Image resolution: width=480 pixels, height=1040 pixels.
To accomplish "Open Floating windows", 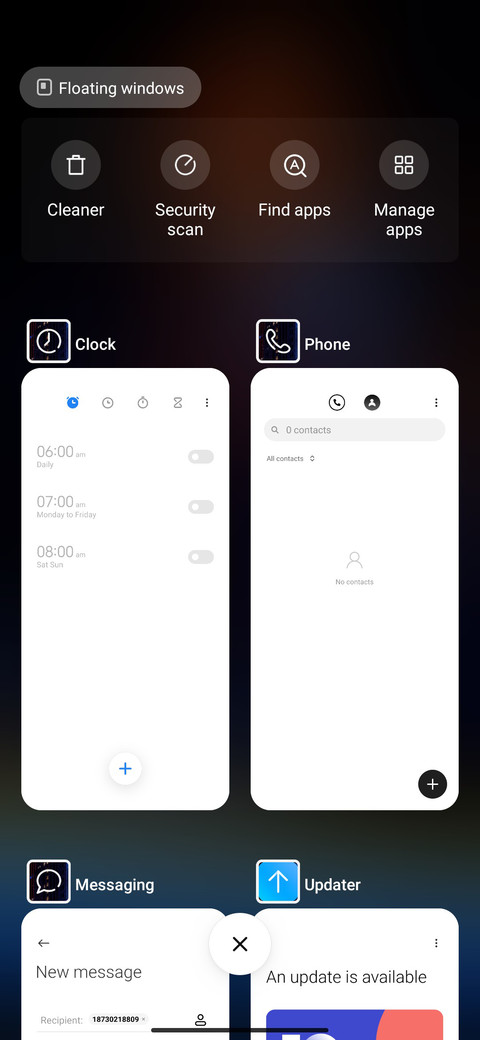I will tap(110, 88).
